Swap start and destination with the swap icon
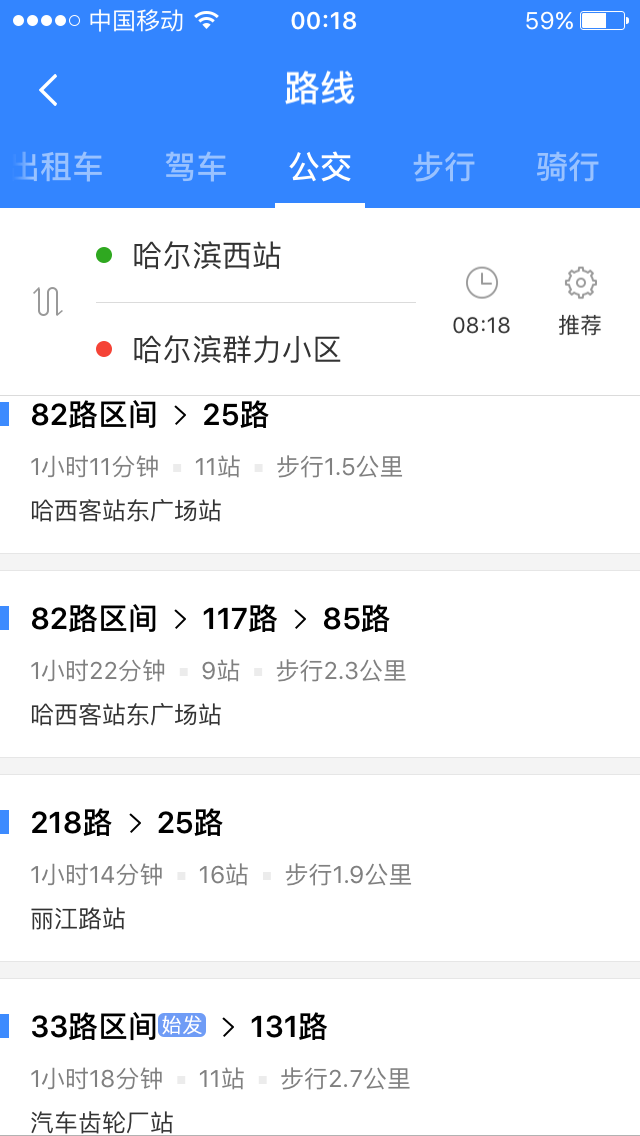Image resolution: width=640 pixels, height=1136 pixels. pos(49,301)
